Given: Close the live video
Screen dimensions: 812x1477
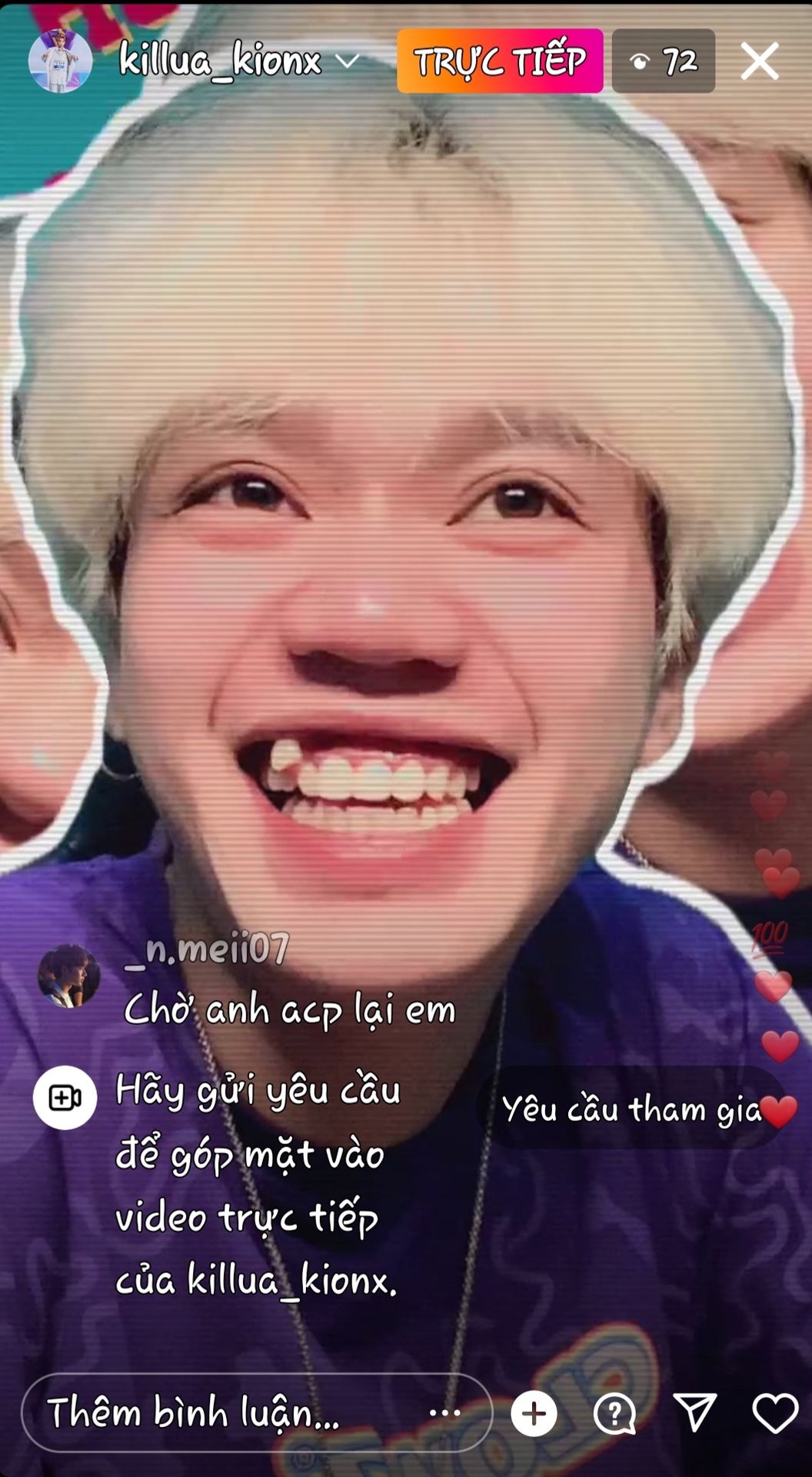Looking at the screenshot, I should 759,61.
